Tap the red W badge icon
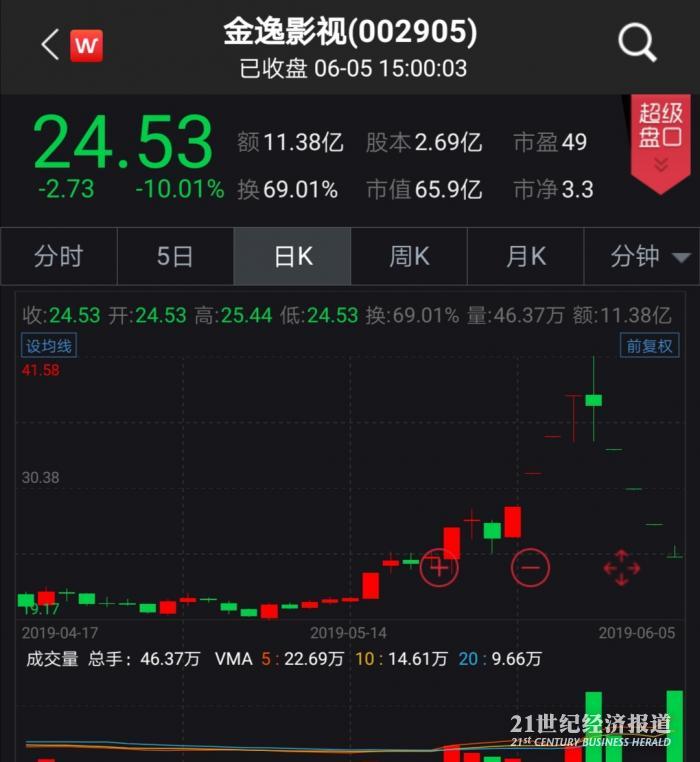The image size is (700, 762). click(87, 45)
